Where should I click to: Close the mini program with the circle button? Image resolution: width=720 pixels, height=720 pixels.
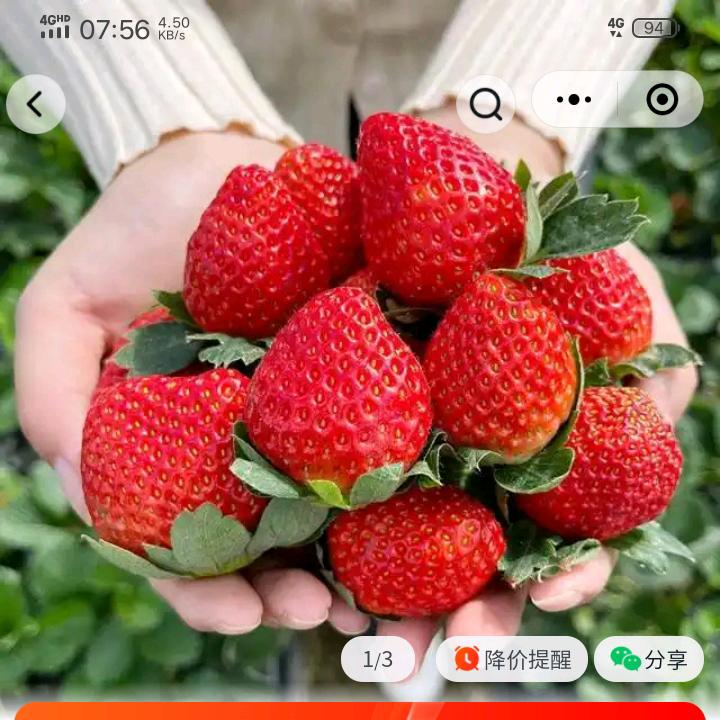coord(662,100)
